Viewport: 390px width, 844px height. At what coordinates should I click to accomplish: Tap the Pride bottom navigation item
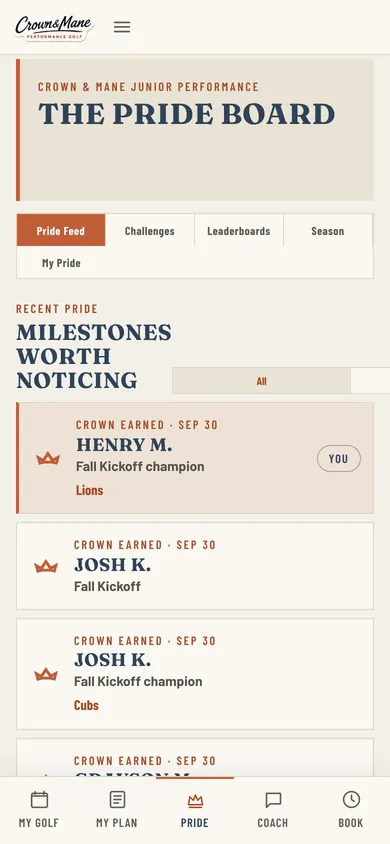195,810
